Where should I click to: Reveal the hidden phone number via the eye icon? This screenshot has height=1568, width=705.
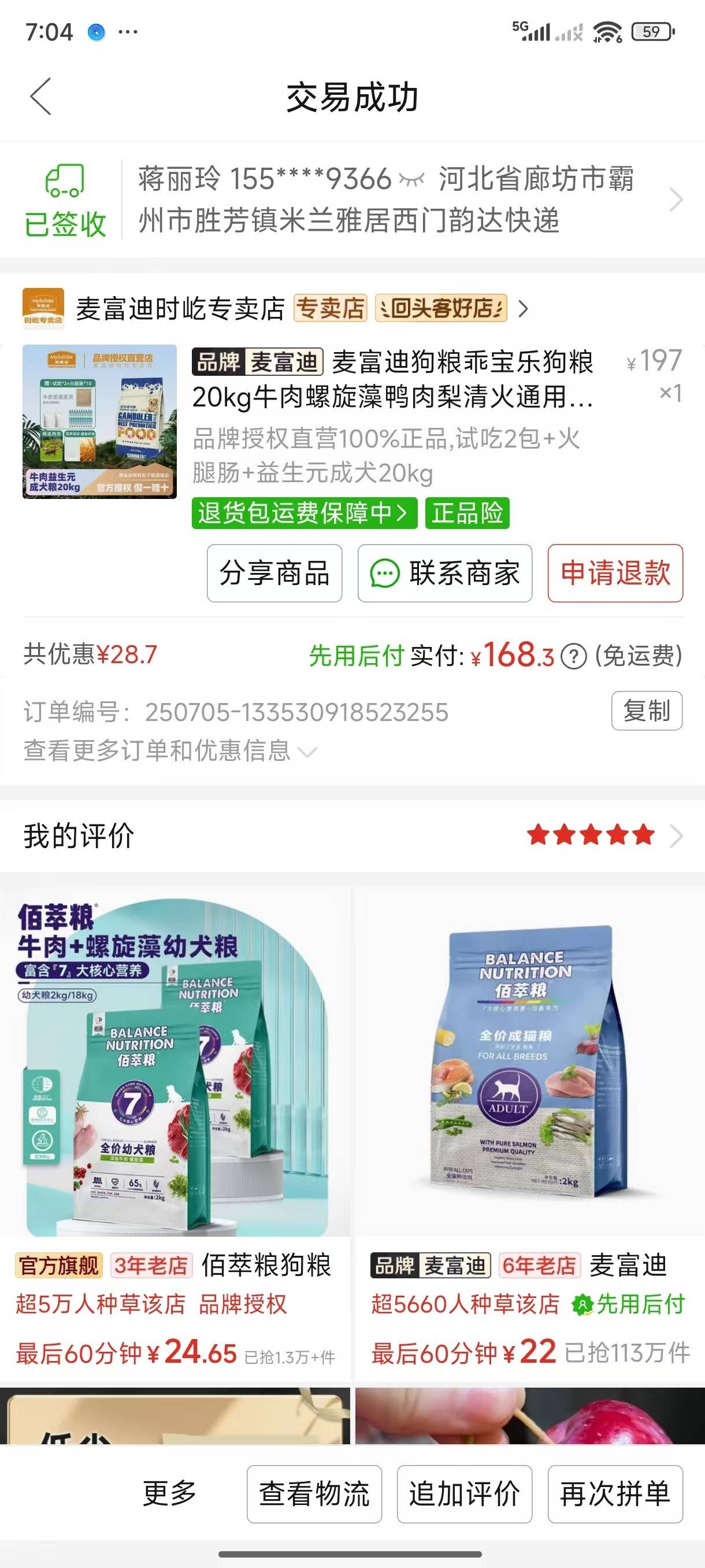(411, 180)
